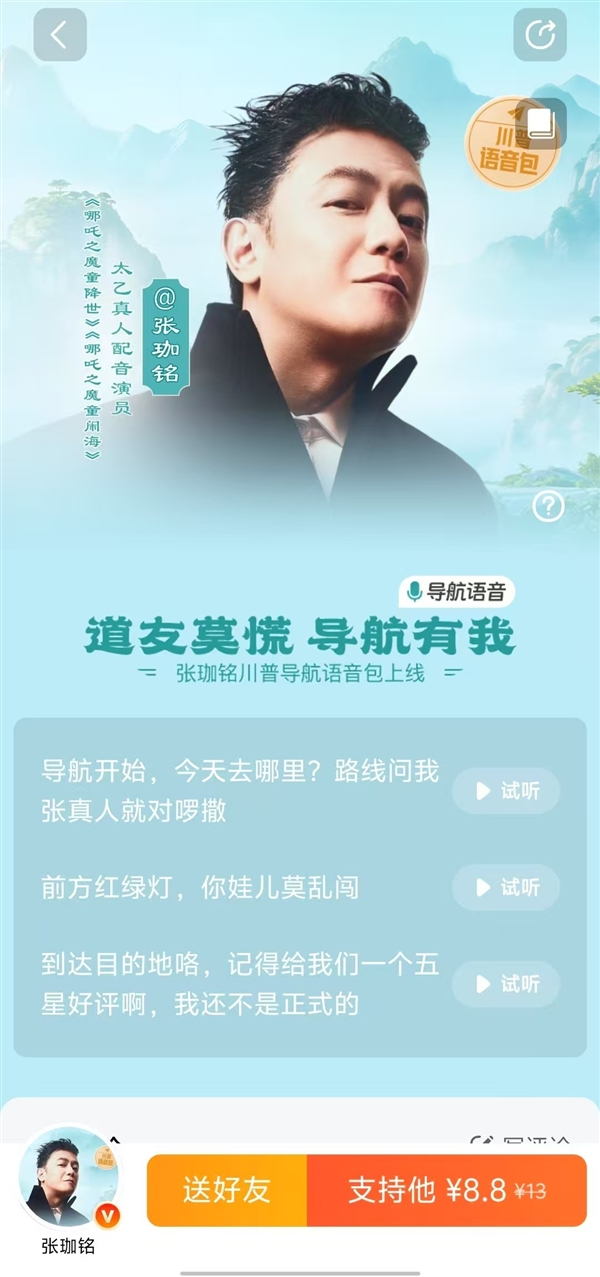Open the help question mark icon
The height and width of the screenshot is (1277, 600).
click(548, 507)
